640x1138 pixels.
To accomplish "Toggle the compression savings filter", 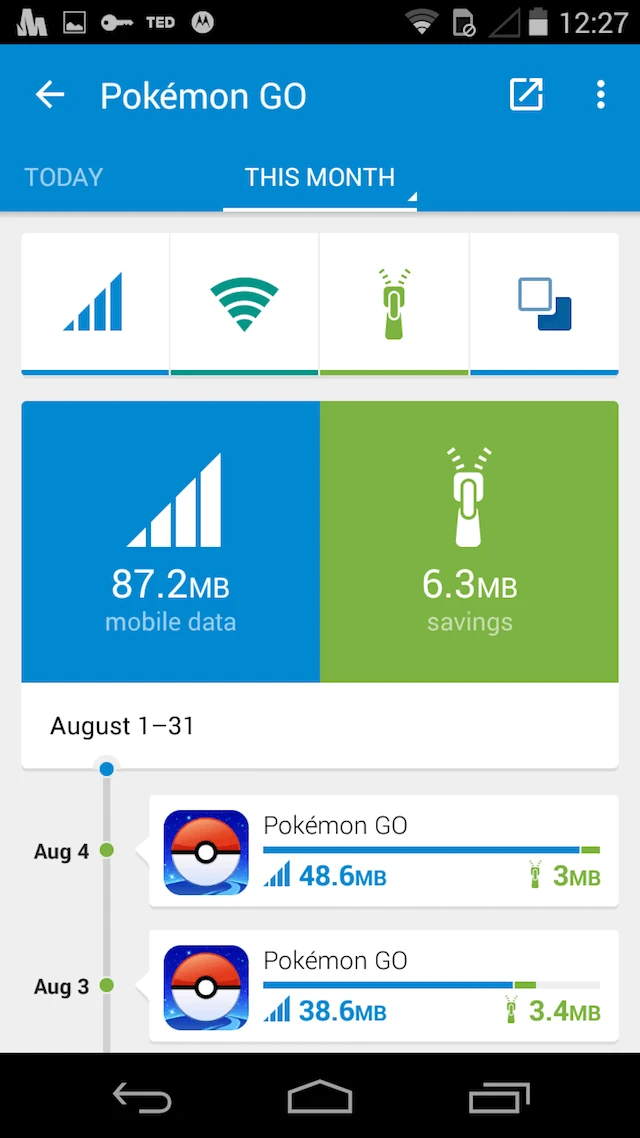I will tap(394, 303).
